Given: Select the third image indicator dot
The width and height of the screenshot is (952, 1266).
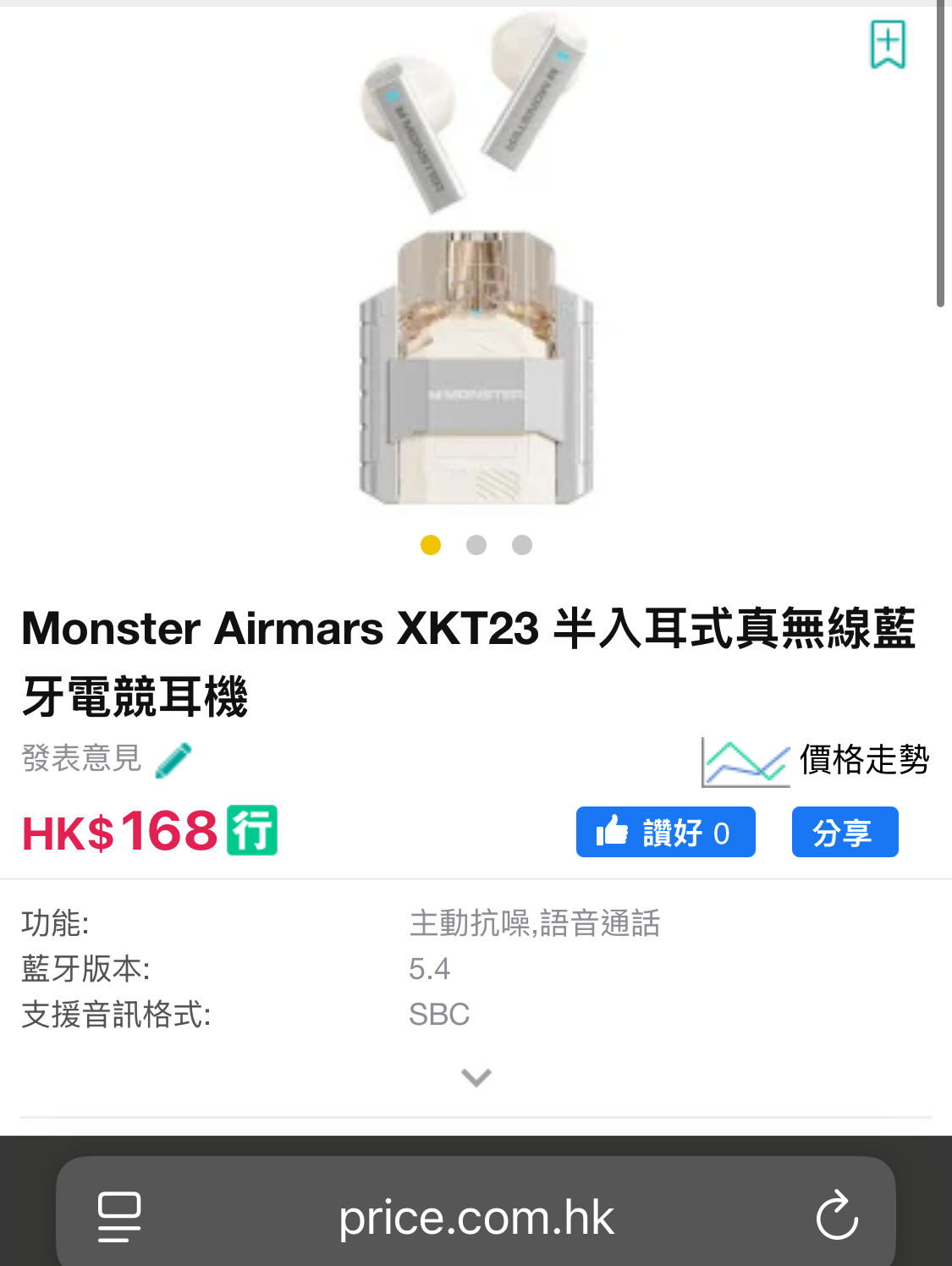Looking at the screenshot, I should (522, 545).
